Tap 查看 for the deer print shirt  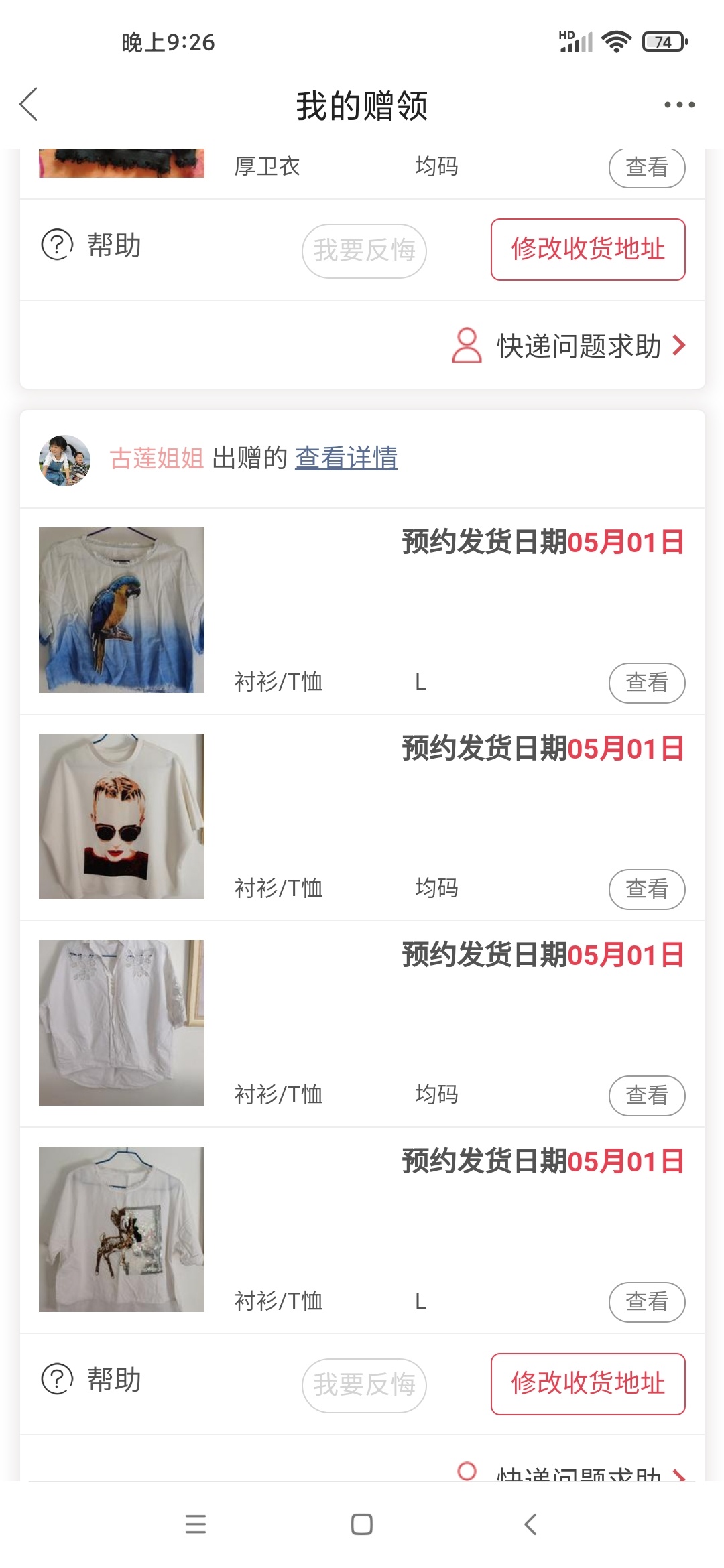point(646,1302)
